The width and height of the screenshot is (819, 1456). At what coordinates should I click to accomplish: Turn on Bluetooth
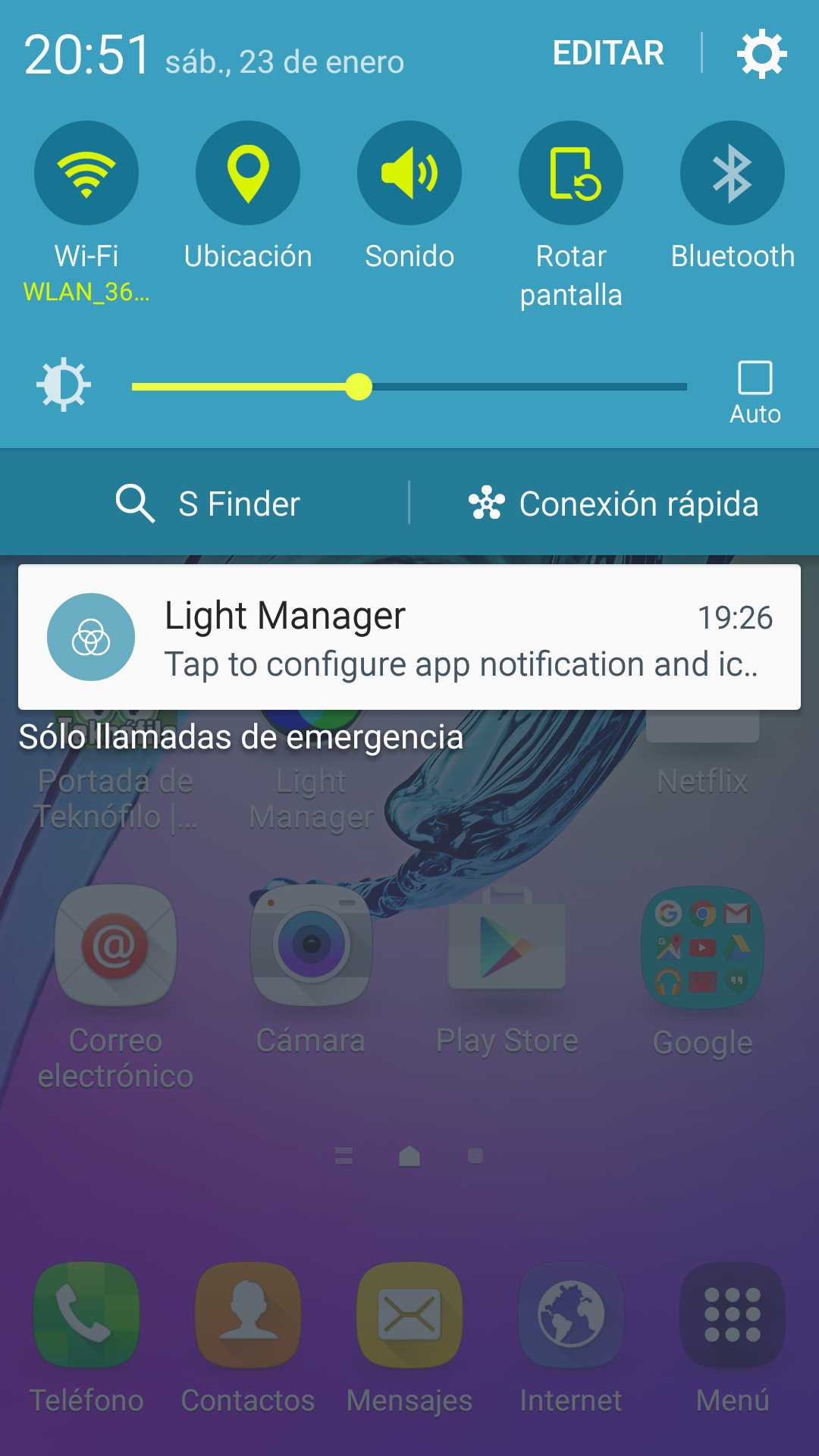coord(732,173)
